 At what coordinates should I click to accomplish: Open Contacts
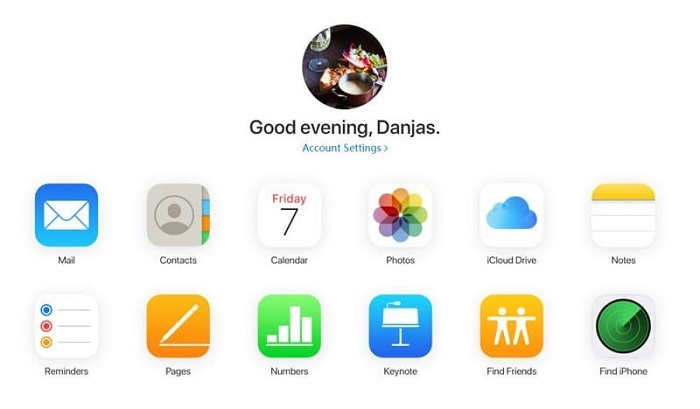(177, 215)
